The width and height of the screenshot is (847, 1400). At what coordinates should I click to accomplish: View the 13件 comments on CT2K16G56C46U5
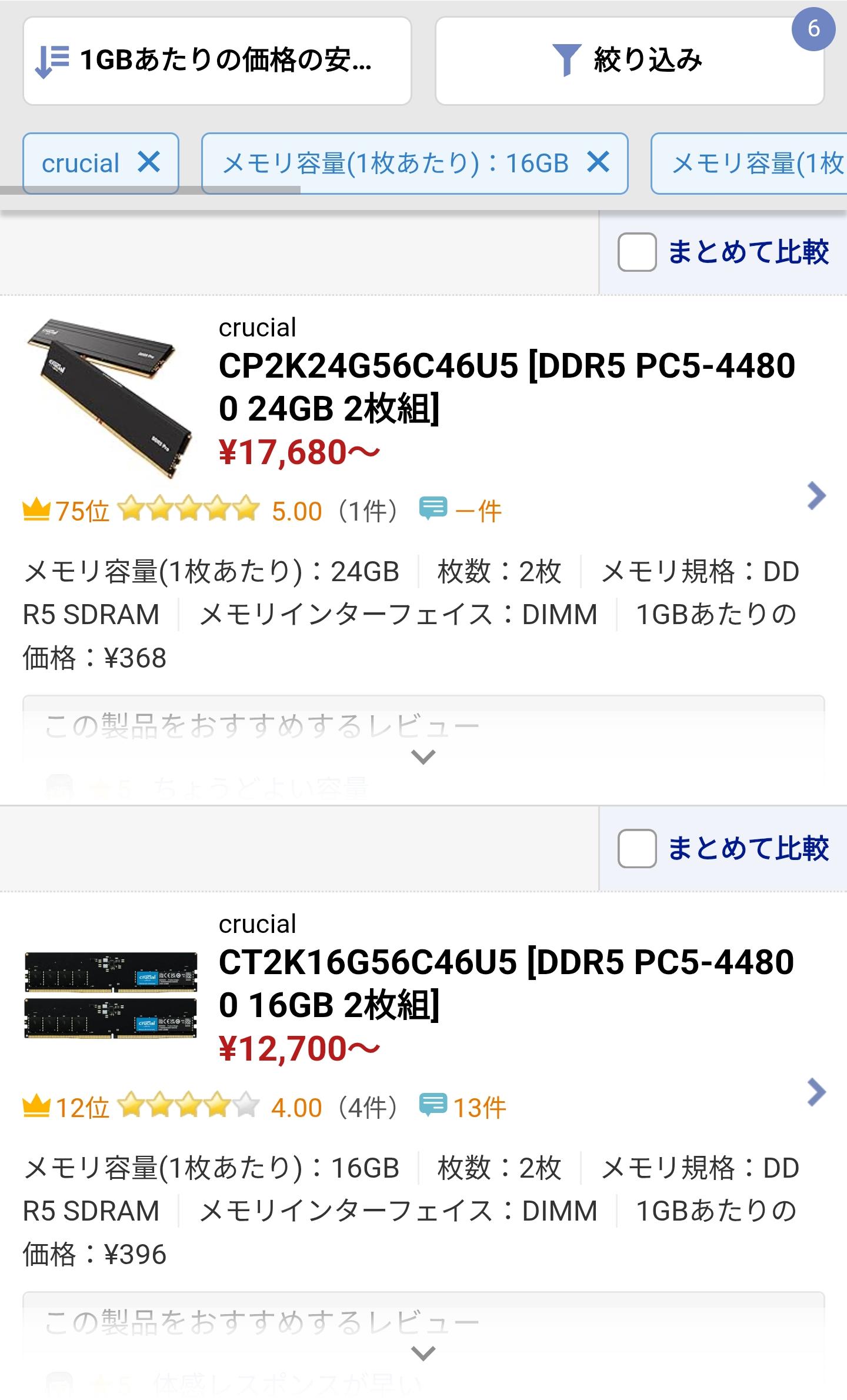click(x=463, y=1108)
